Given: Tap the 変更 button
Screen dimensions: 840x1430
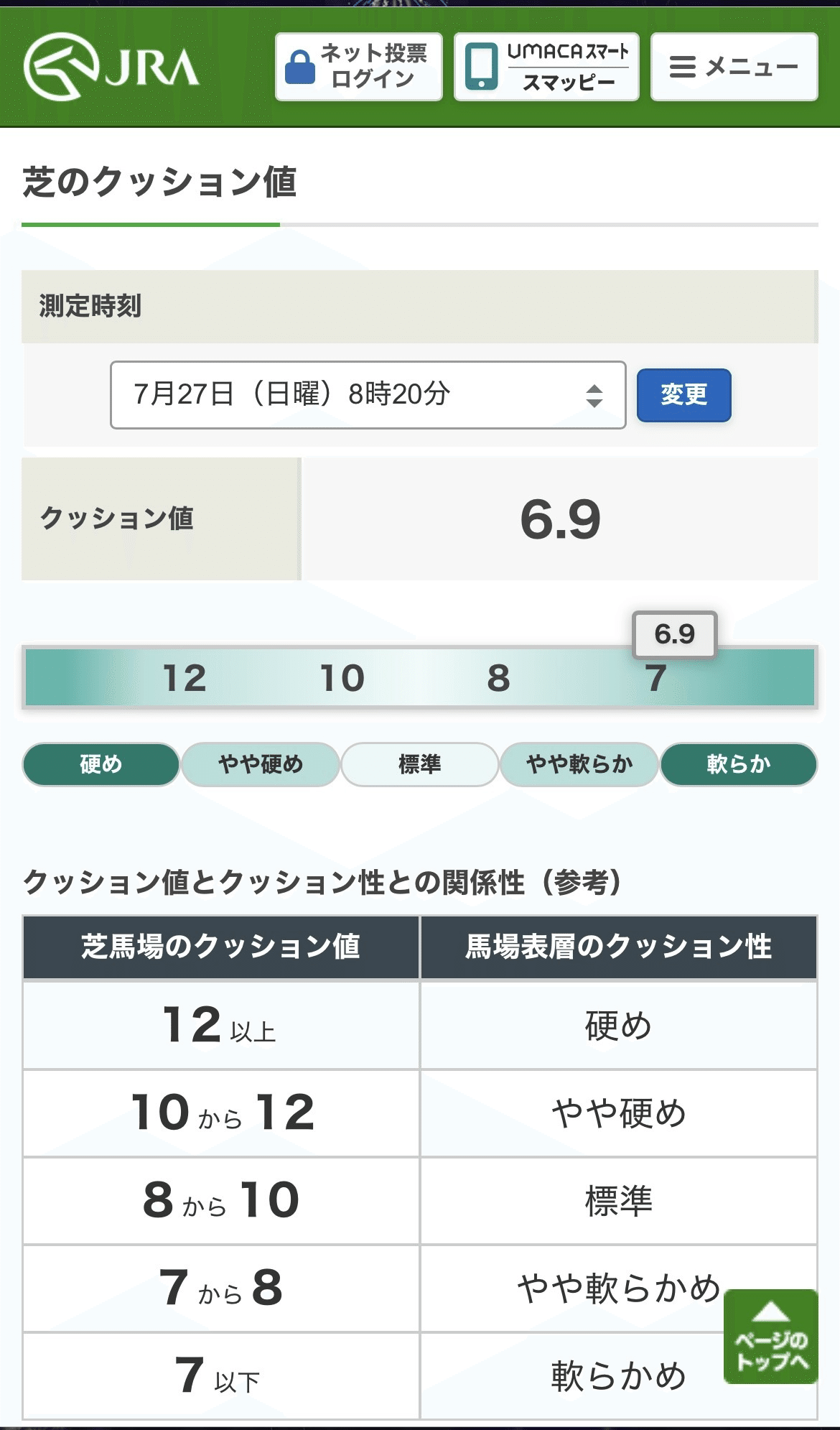Looking at the screenshot, I should pyautogui.click(x=684, y=395).
